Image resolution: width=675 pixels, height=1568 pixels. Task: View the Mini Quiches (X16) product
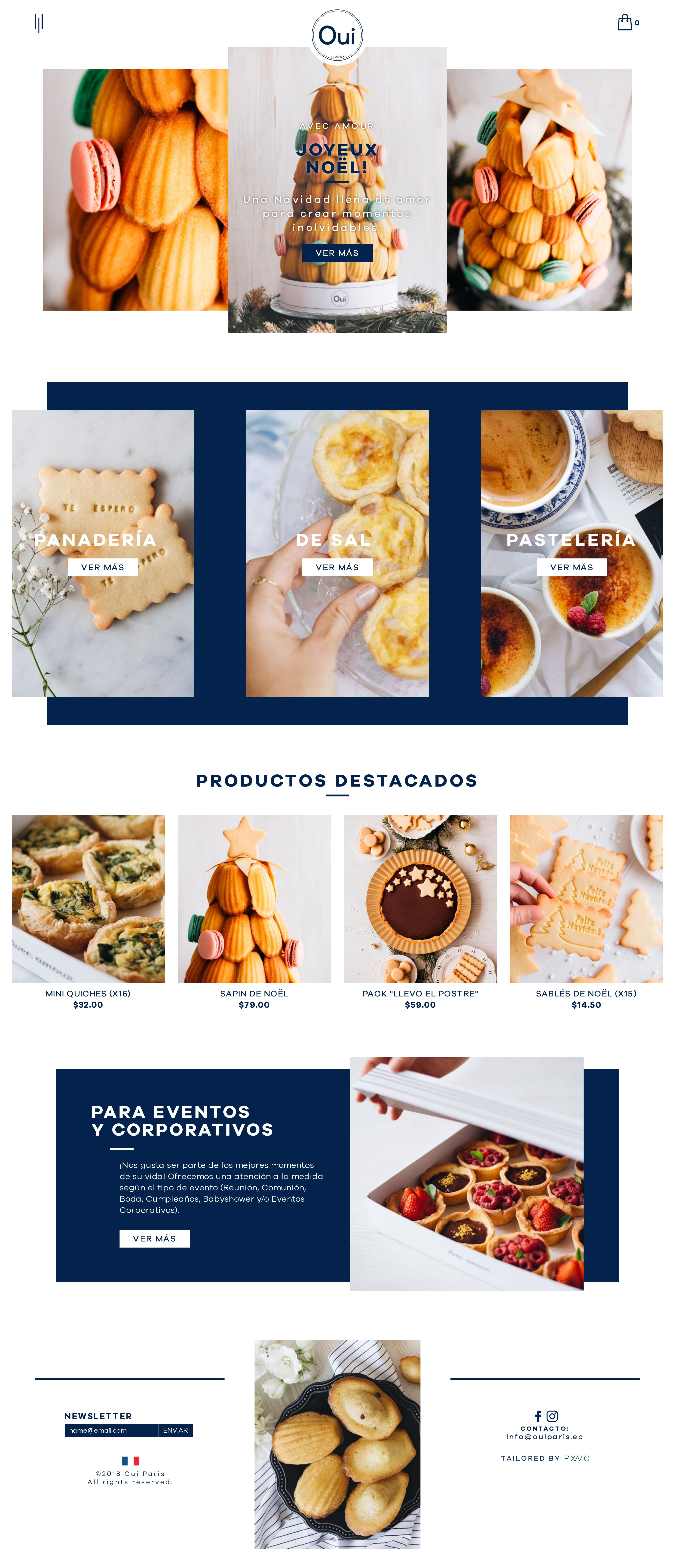point(88,899)
